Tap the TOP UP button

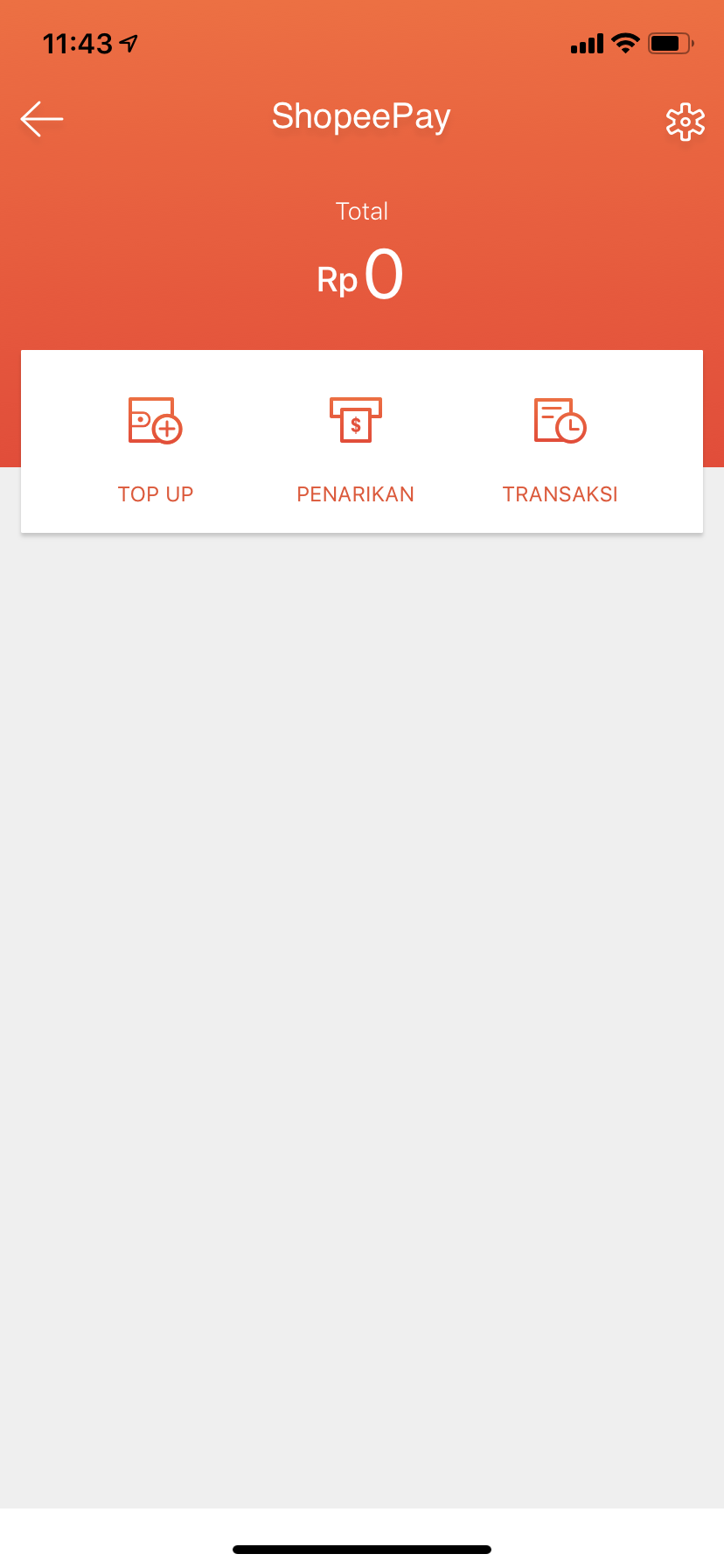coord(156,448)
